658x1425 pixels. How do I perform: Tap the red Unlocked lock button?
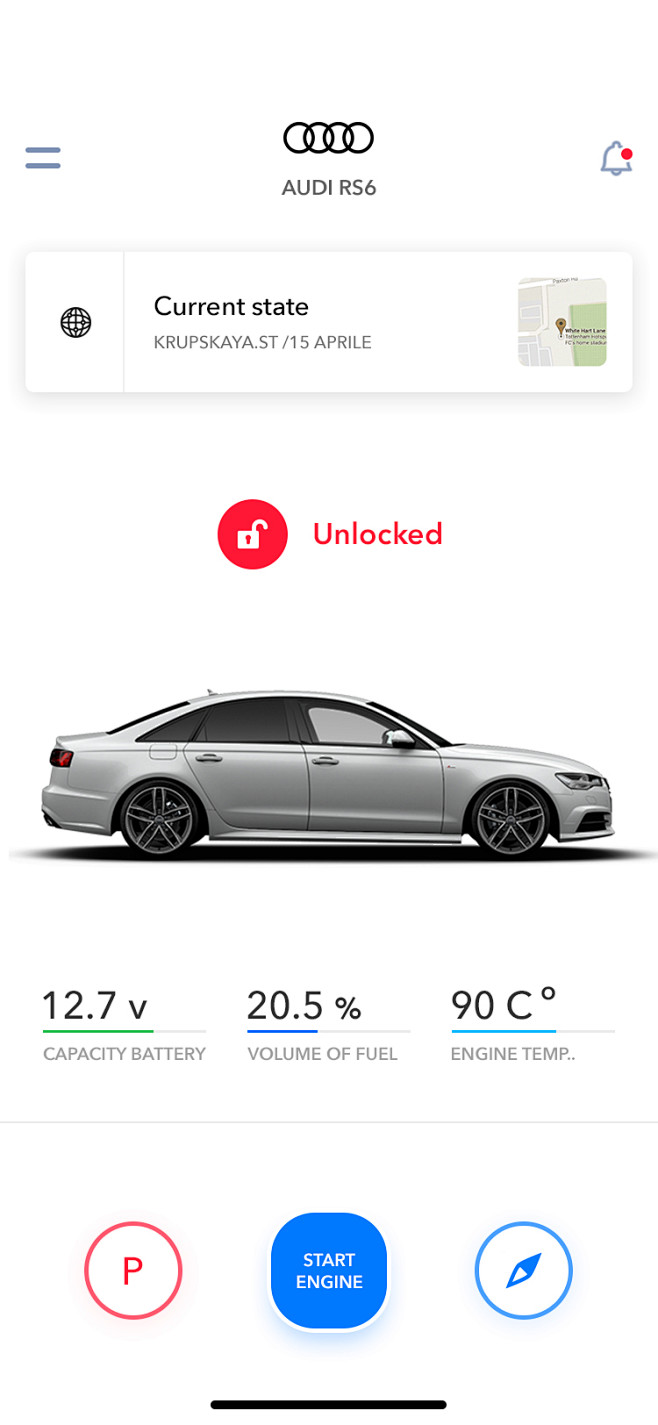252,535
